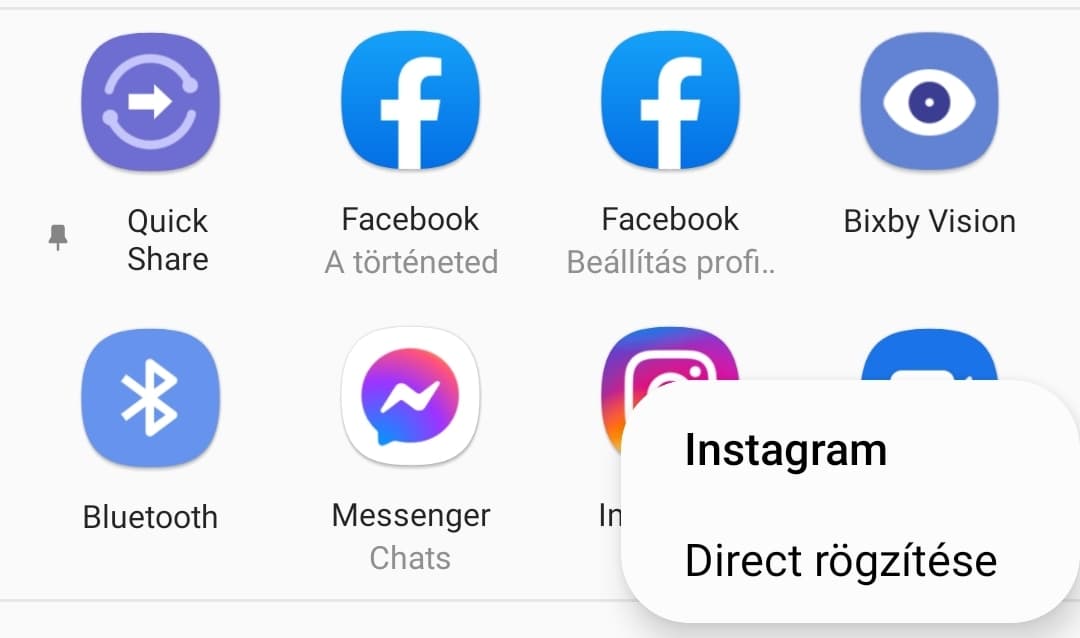Viewport: 1080px width, 638px height.
Task: Select Facebook Beállítás profil option
Action: (670, 102)
